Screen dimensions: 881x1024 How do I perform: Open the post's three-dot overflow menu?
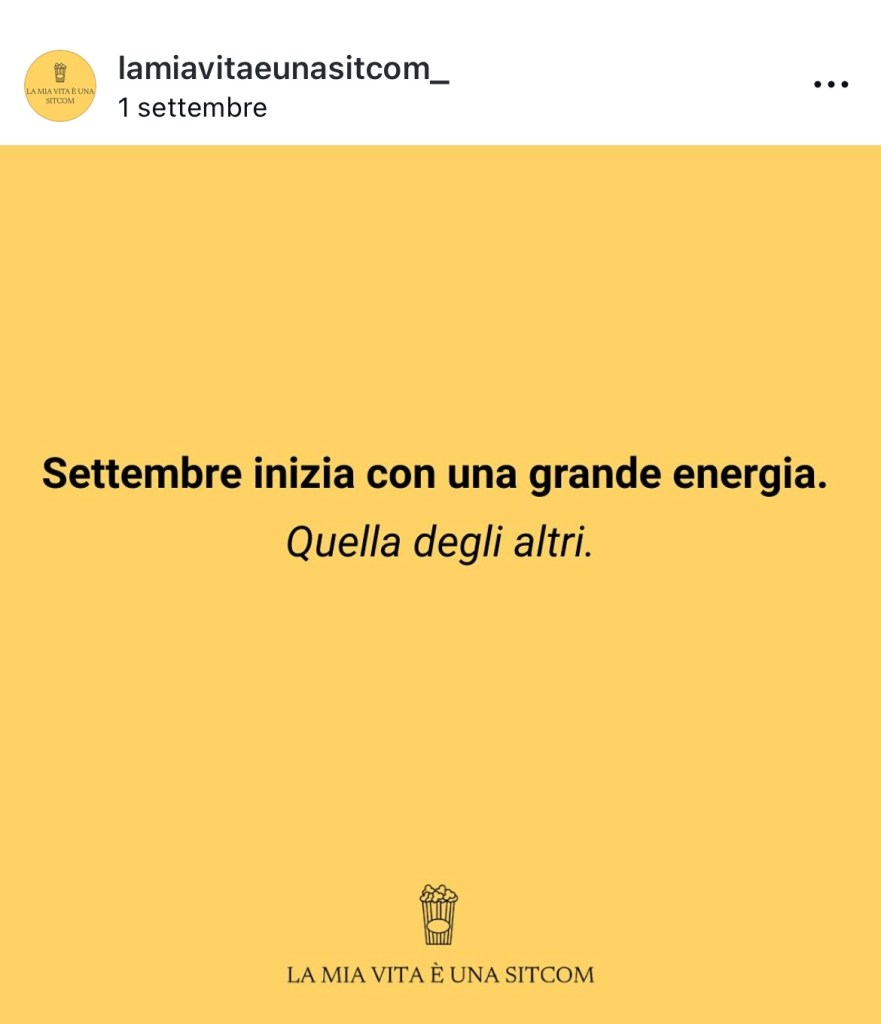(x=830, y=85)
